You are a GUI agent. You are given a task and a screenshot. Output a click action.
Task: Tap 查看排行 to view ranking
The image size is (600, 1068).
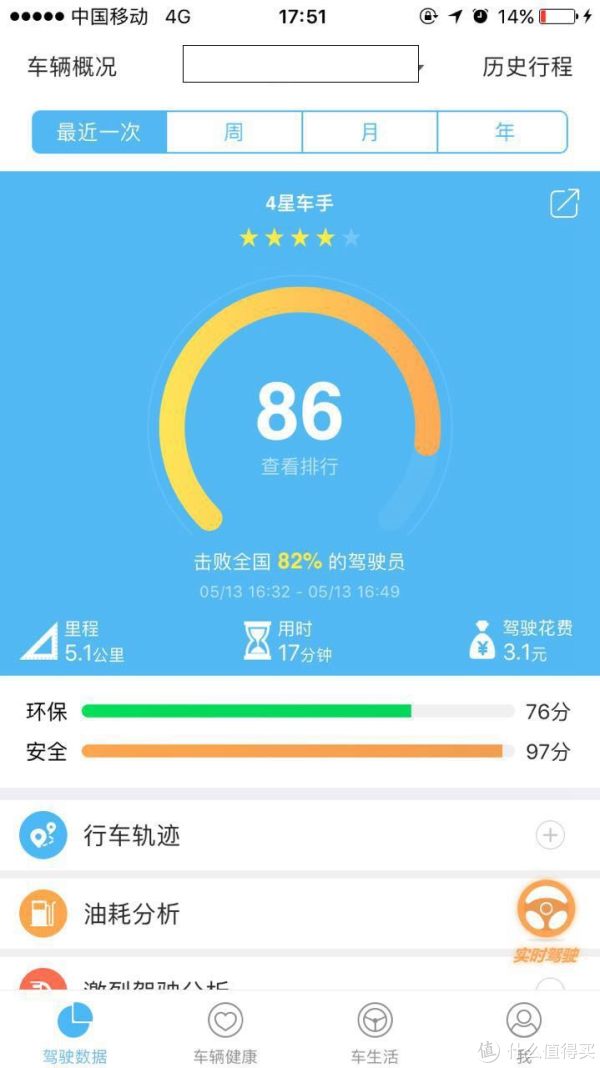tap(300, 467)
